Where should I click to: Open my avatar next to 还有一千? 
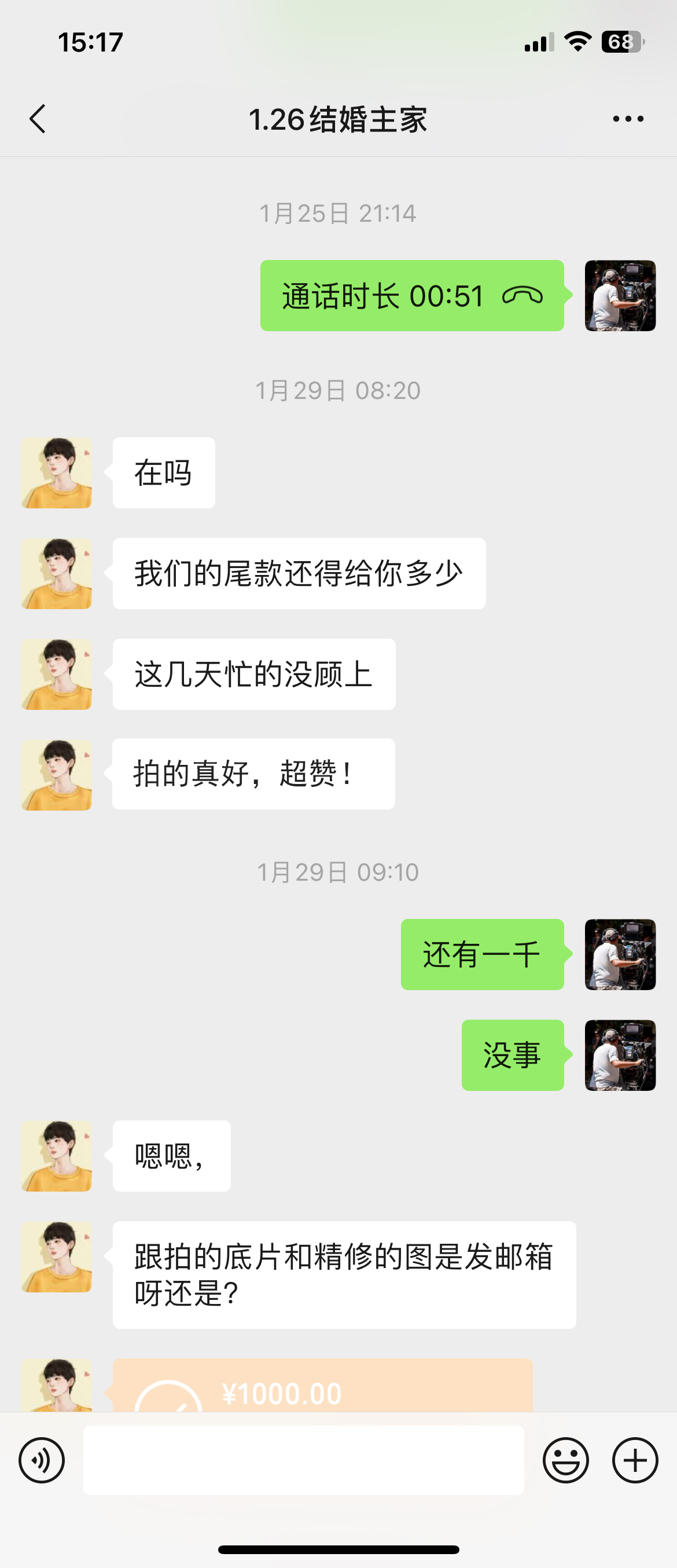(x=620, y=954)
